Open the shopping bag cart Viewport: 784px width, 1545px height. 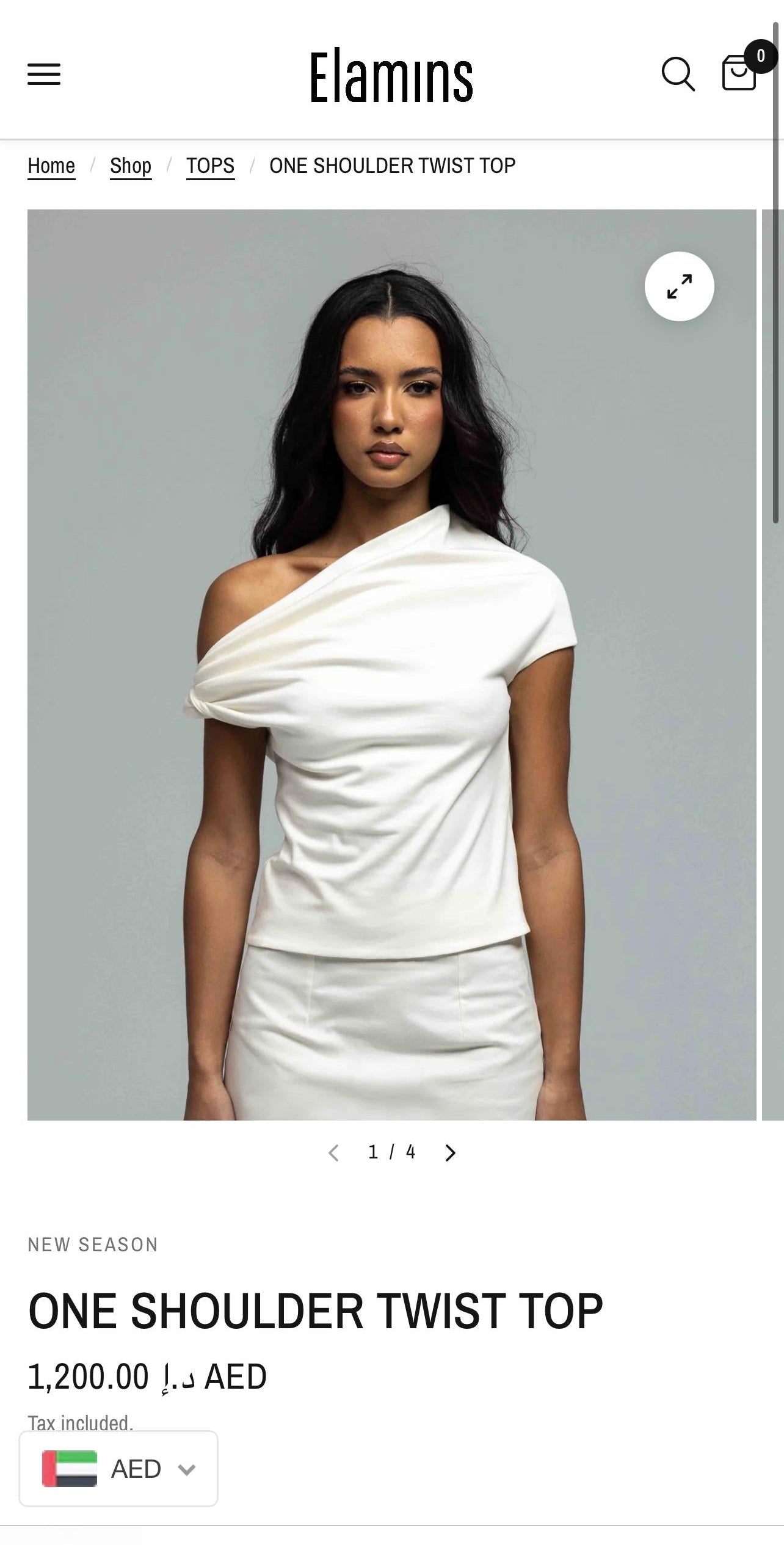point(739,73)
